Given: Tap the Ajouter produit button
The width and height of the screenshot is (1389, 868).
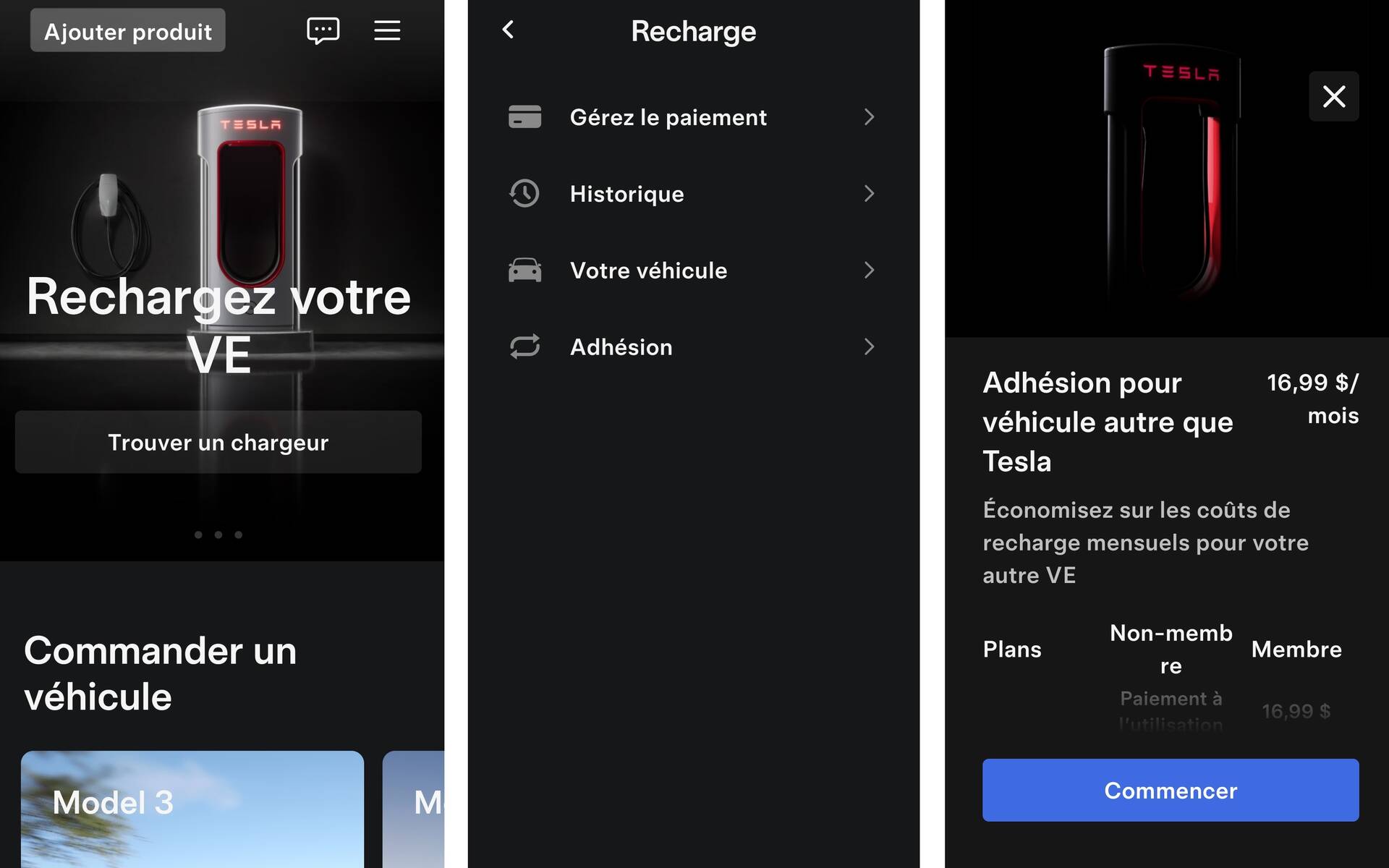Looking at the screenshot, I should pyautogui.click(x=127, y=30).
